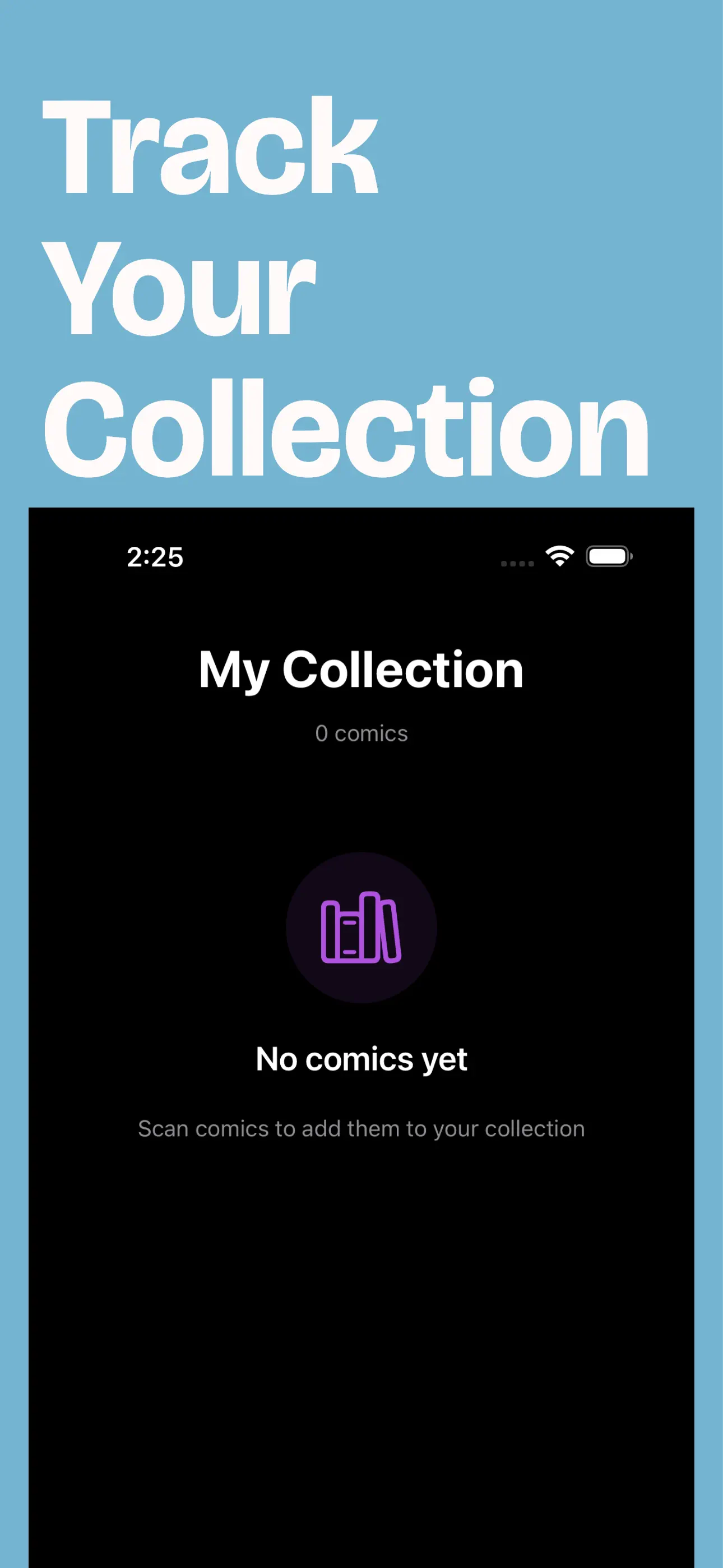The image size is (723, 1568).
Task: Click the cellular signal dots
Action: (517, 563)
